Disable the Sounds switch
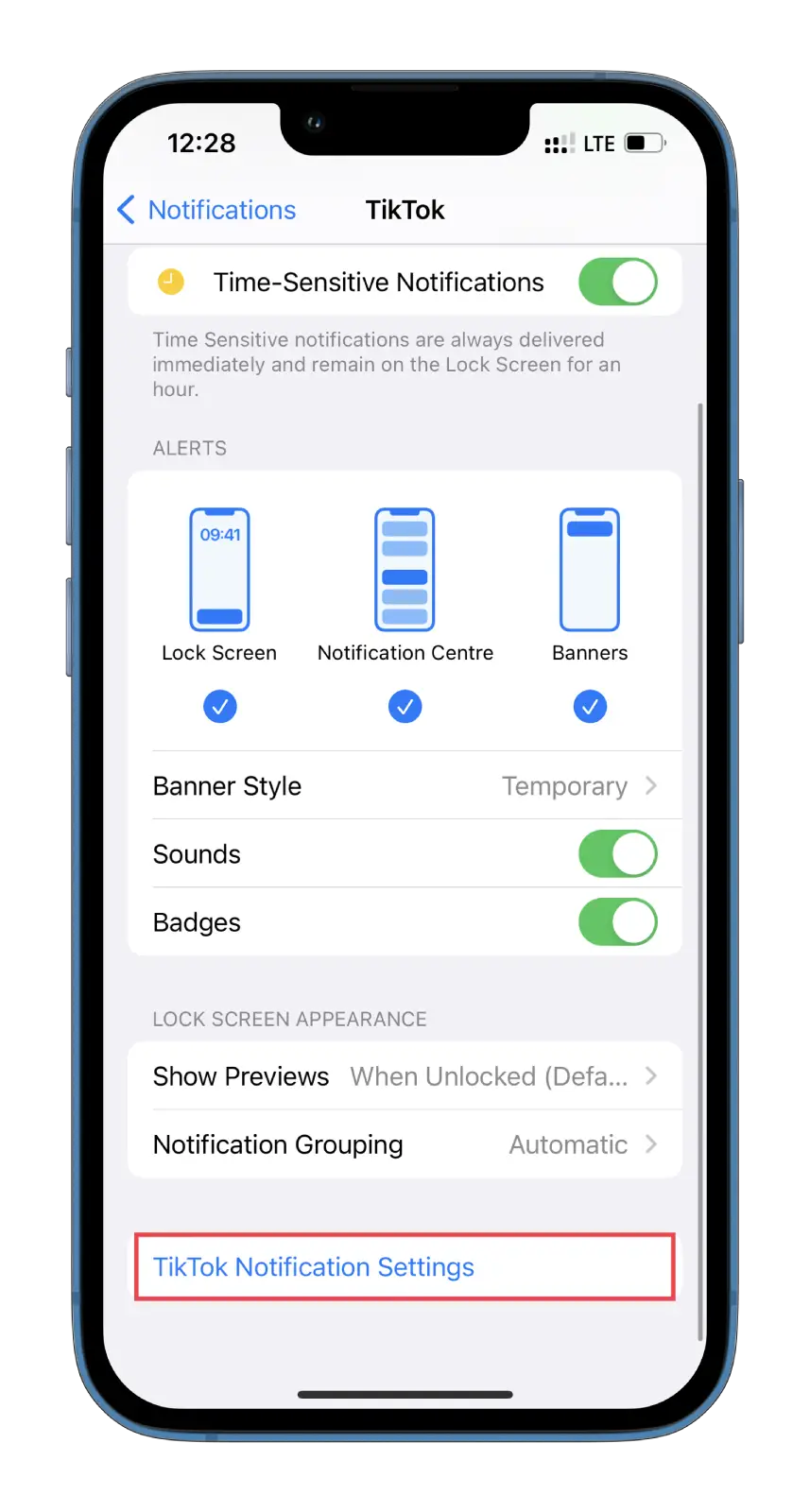Image resolution: width=810 pixels, height=1512 pixels. coord(617,854)
